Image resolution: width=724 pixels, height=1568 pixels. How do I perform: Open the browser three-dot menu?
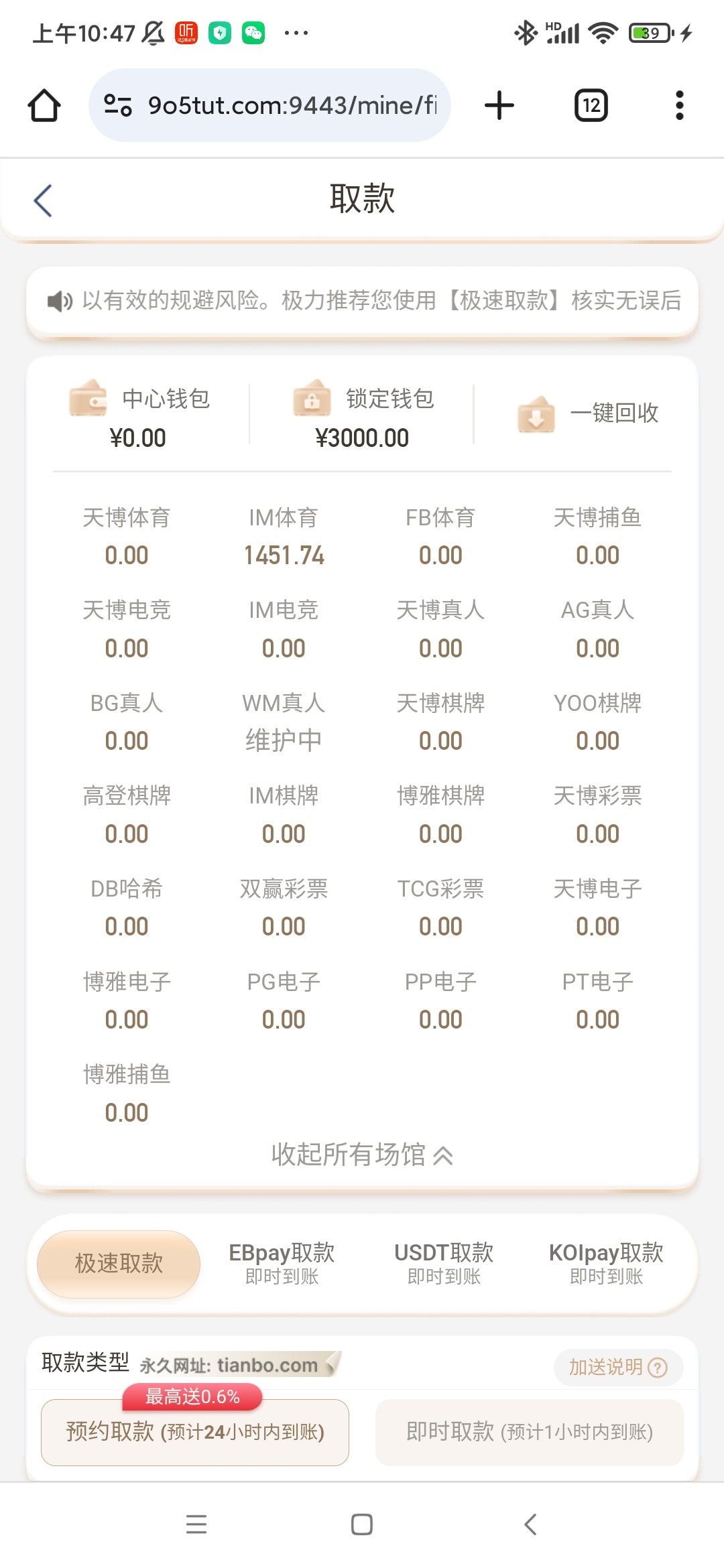[679, 105]
